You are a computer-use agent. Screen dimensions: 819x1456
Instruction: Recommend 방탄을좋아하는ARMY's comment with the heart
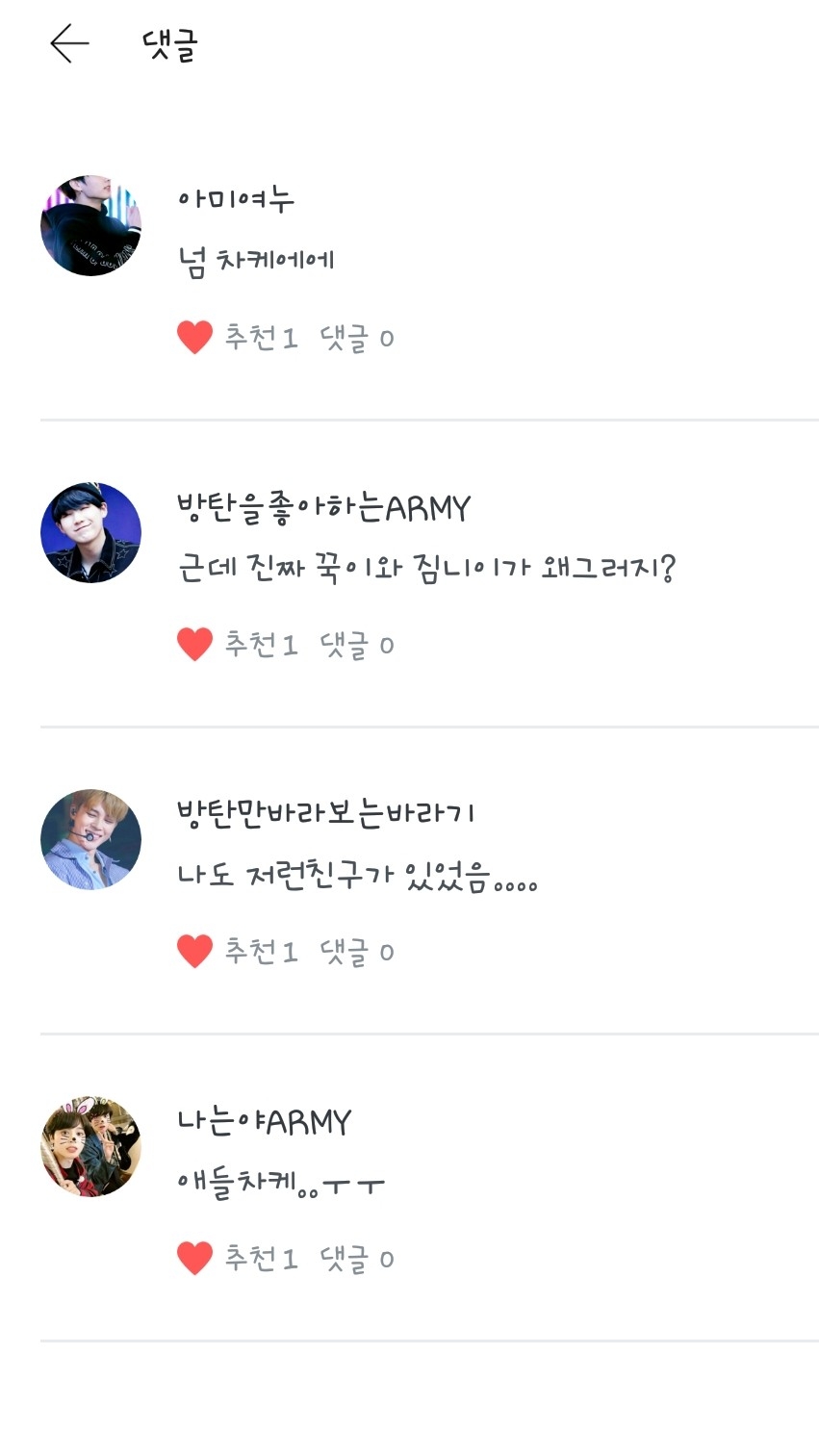[194, 645]
